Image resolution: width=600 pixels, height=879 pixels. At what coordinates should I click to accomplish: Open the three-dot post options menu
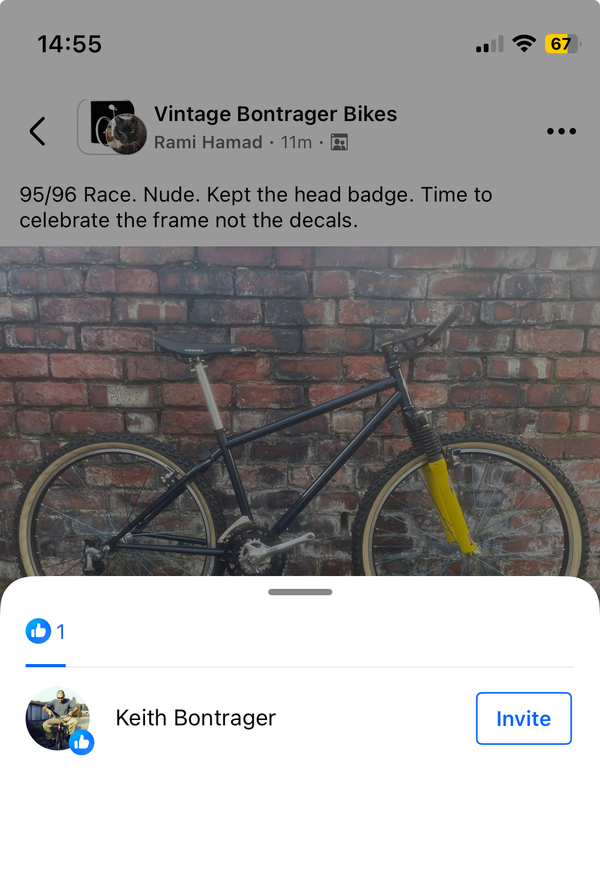(x=561, y=131)
